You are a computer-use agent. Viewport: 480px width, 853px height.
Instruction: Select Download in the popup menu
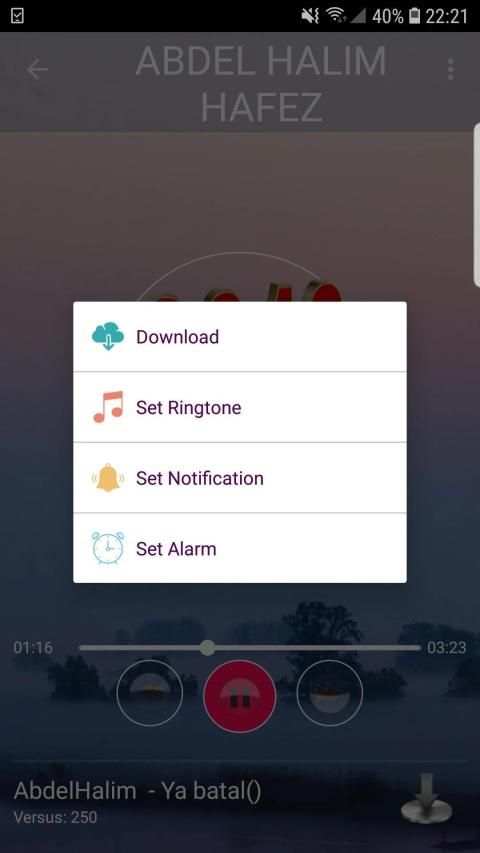tap(239, 337)
